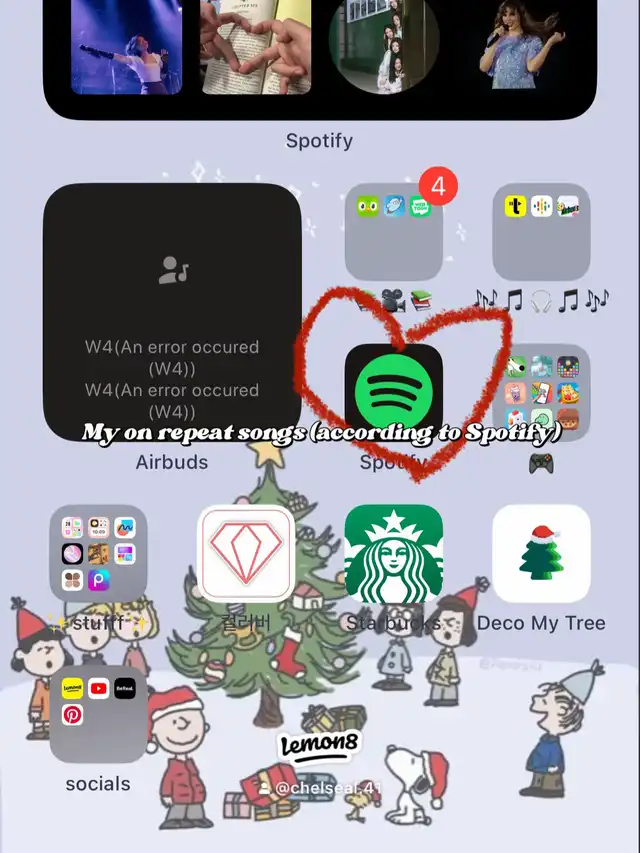Open the folder with the 4 badge

coord(393,232)
